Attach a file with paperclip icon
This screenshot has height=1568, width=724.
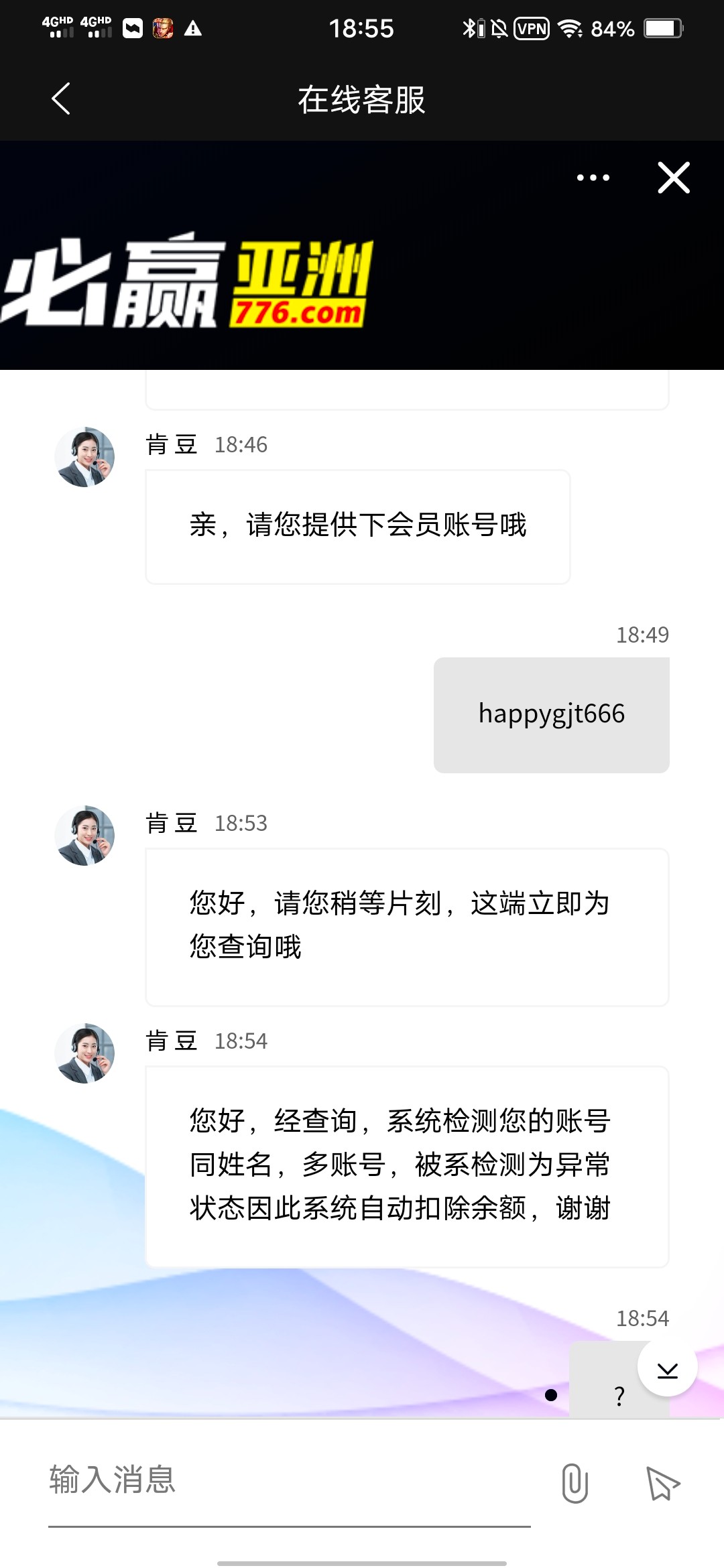click(575, 1483)
